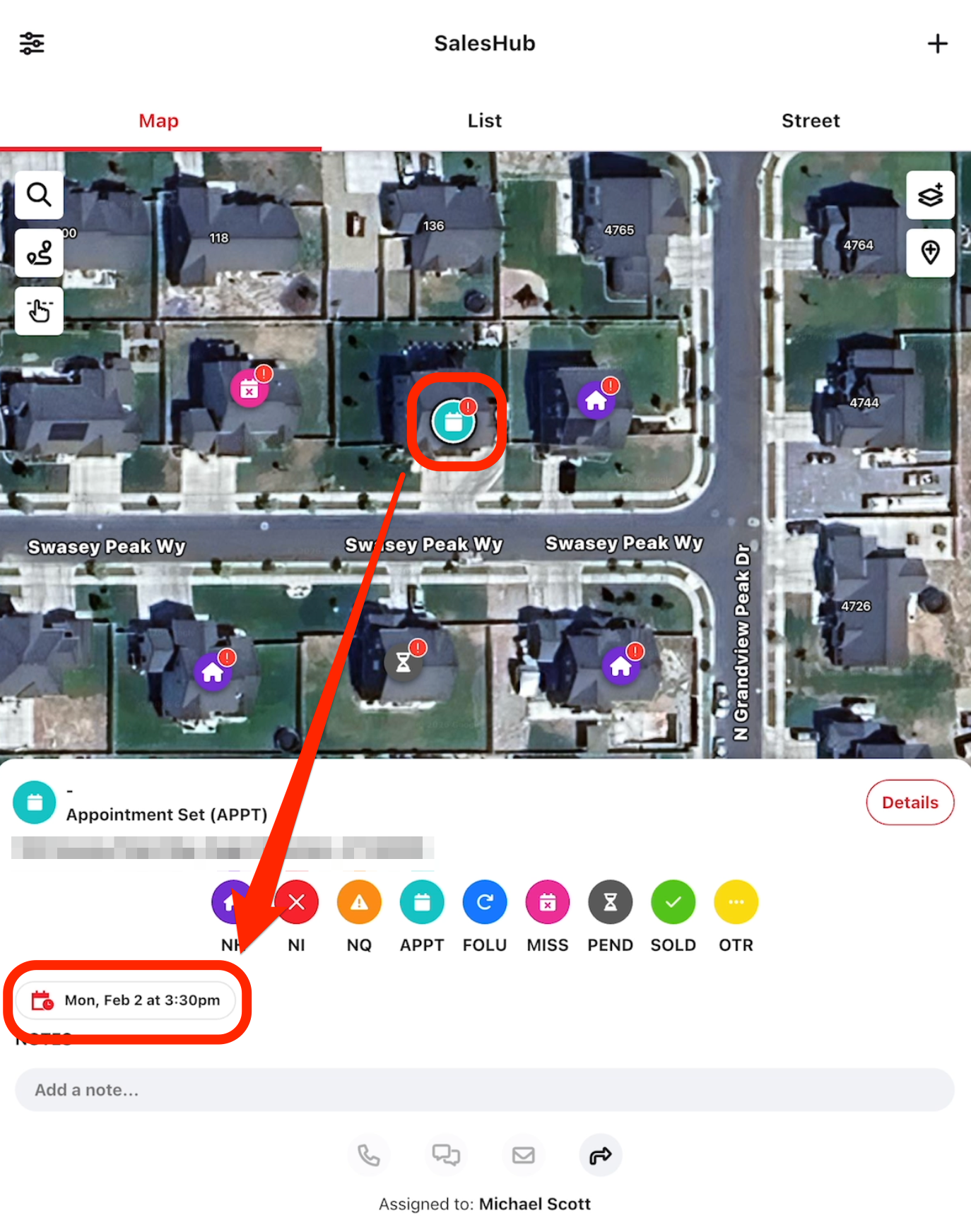The height and width of the screenshot is (1232, 971).
Task: Add a new lead with plus icon
Action: click(x=937, y=44)
